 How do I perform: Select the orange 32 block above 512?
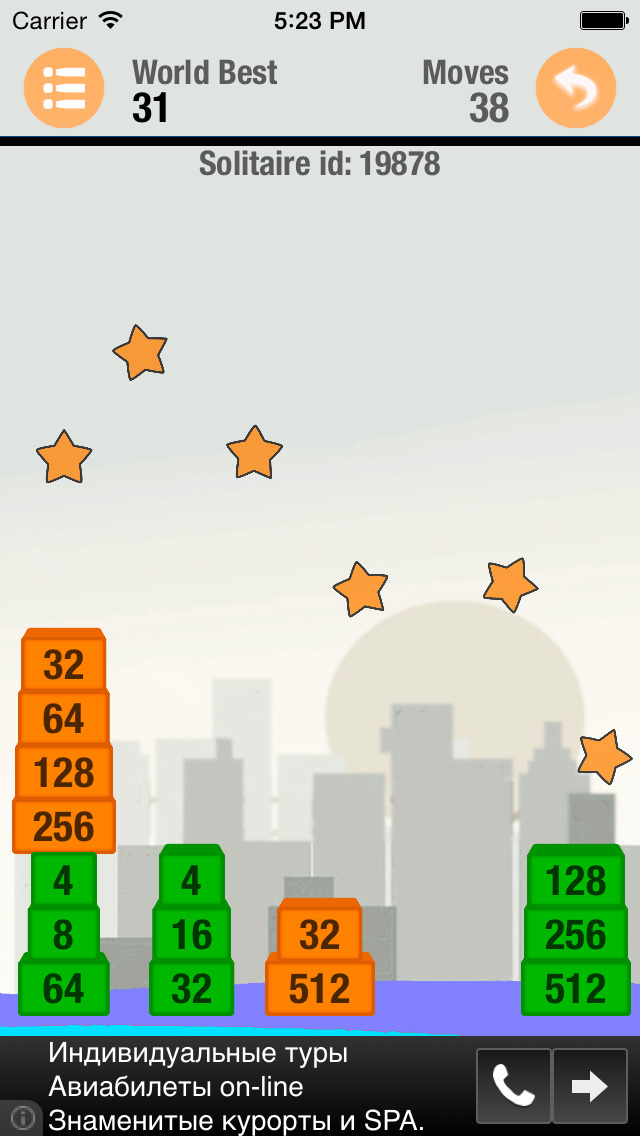(319, 934)
